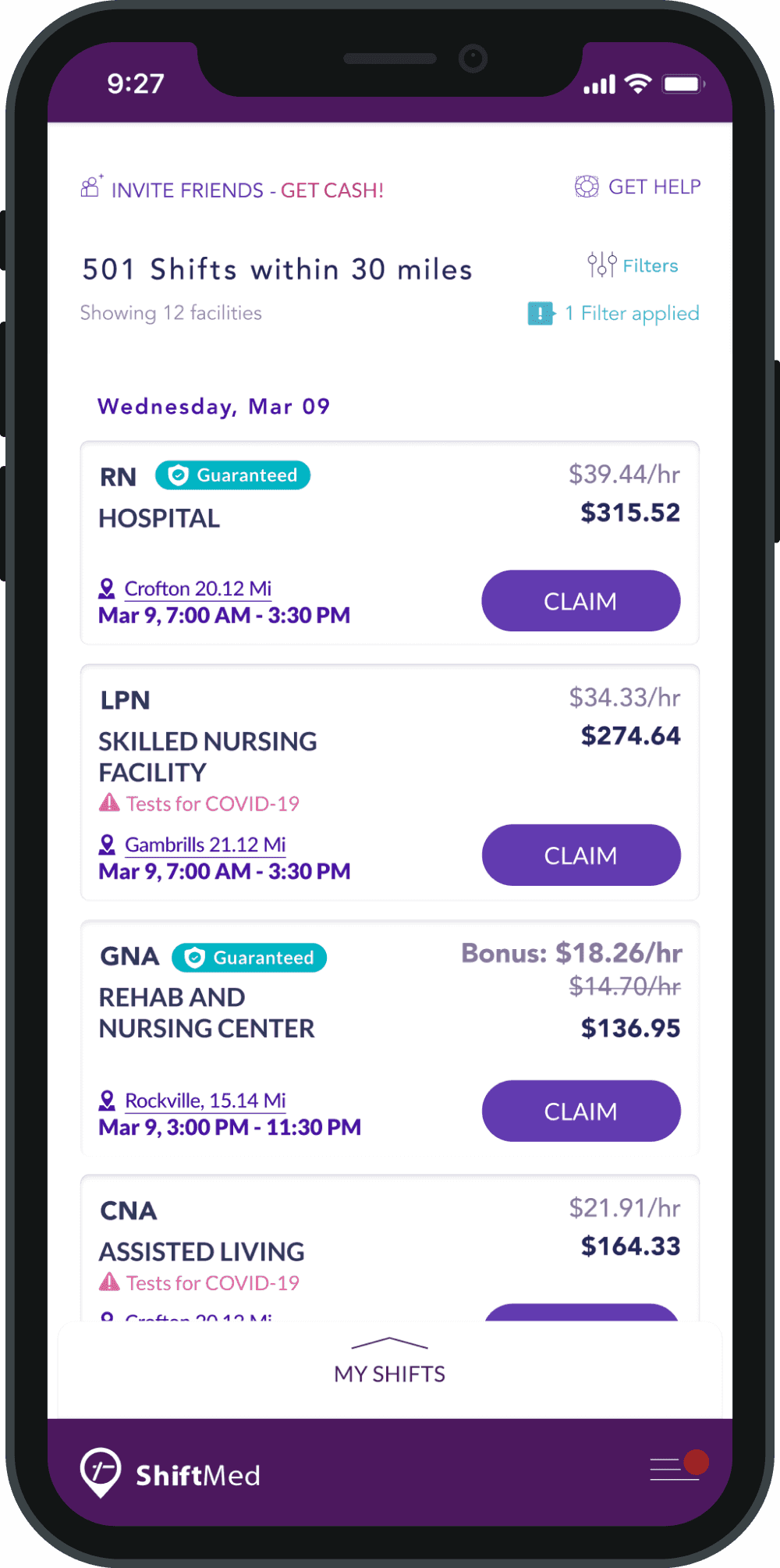Open the hamburger menu with red badge

tap(679, 1467)
